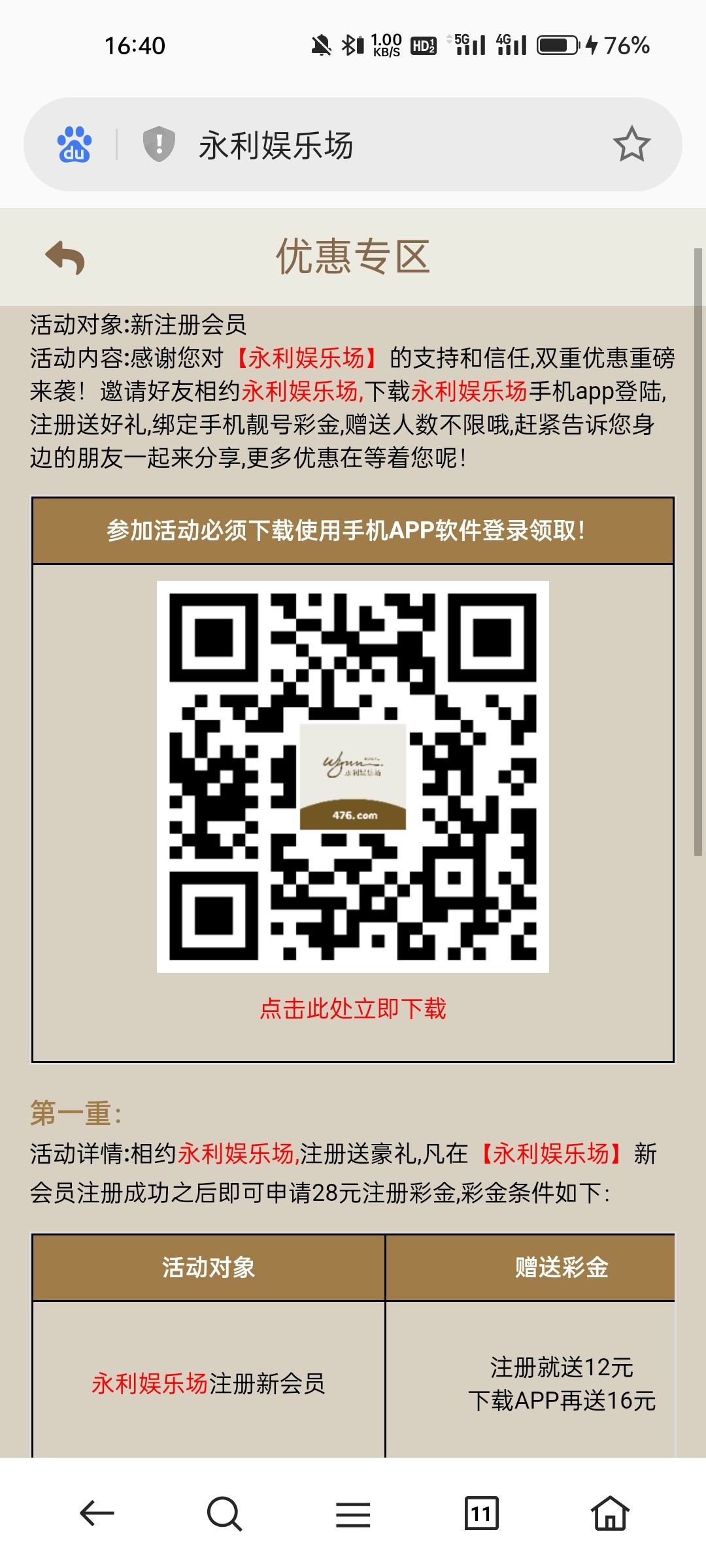Tap the address bar showing 永利娱乐场
This screenshot has width=706, height=1568.
tap(366, 144)
